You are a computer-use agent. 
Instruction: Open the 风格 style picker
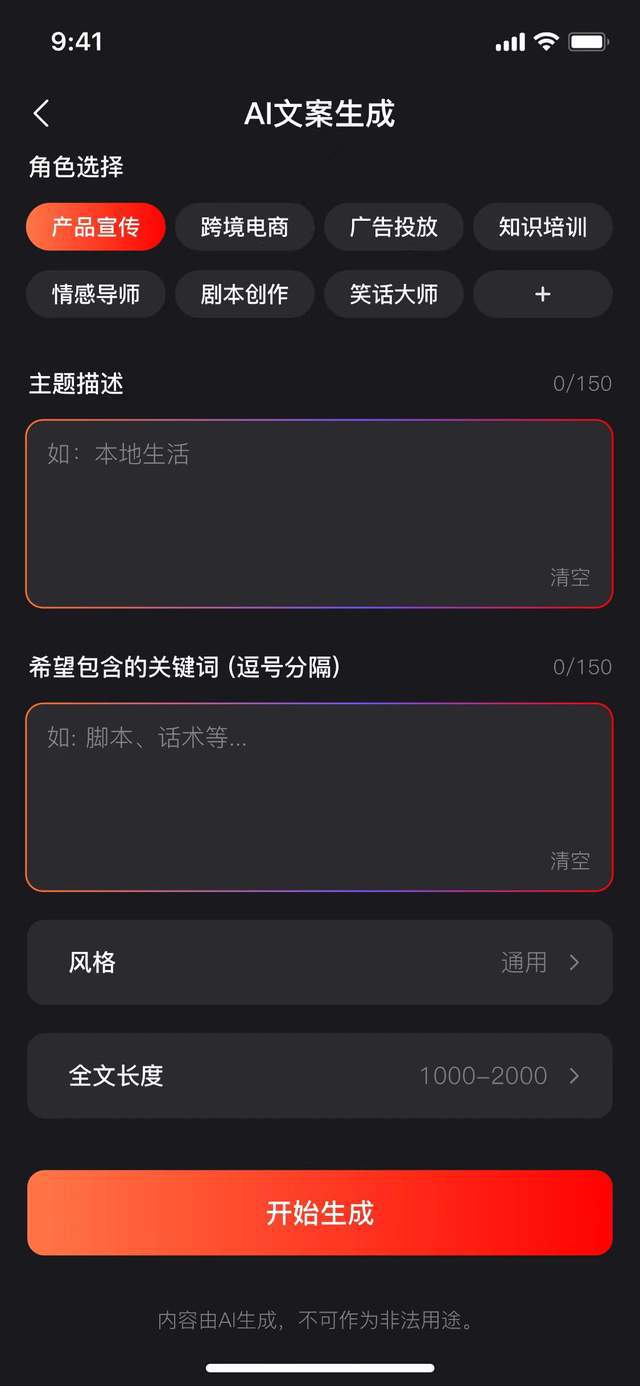(319, 962)
